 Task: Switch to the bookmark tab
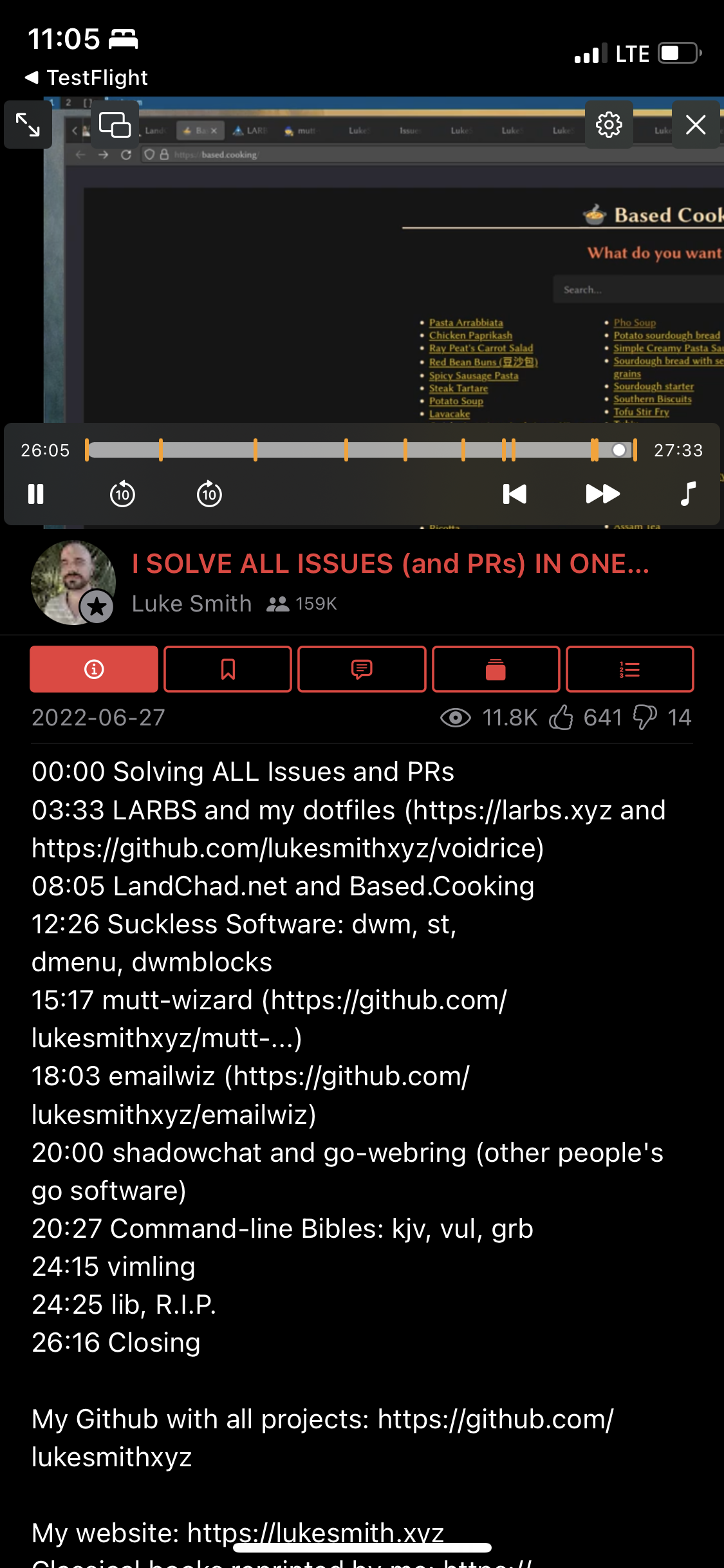coord(228,669)
